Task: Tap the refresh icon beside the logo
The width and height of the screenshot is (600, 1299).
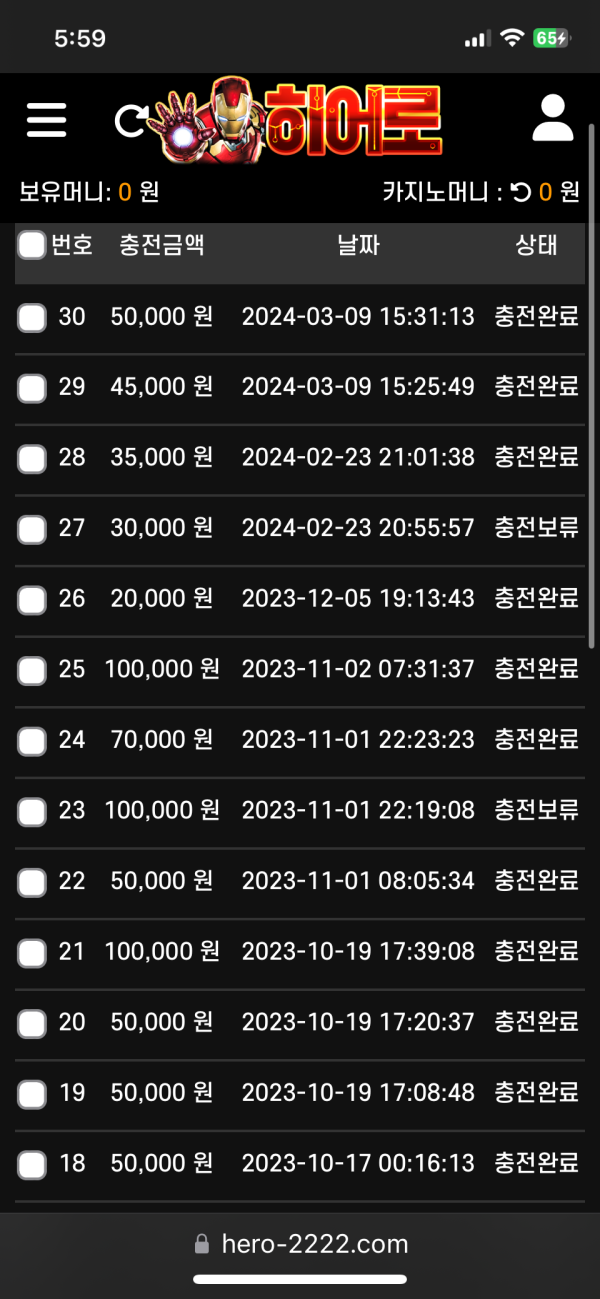Action: point(131,121)
